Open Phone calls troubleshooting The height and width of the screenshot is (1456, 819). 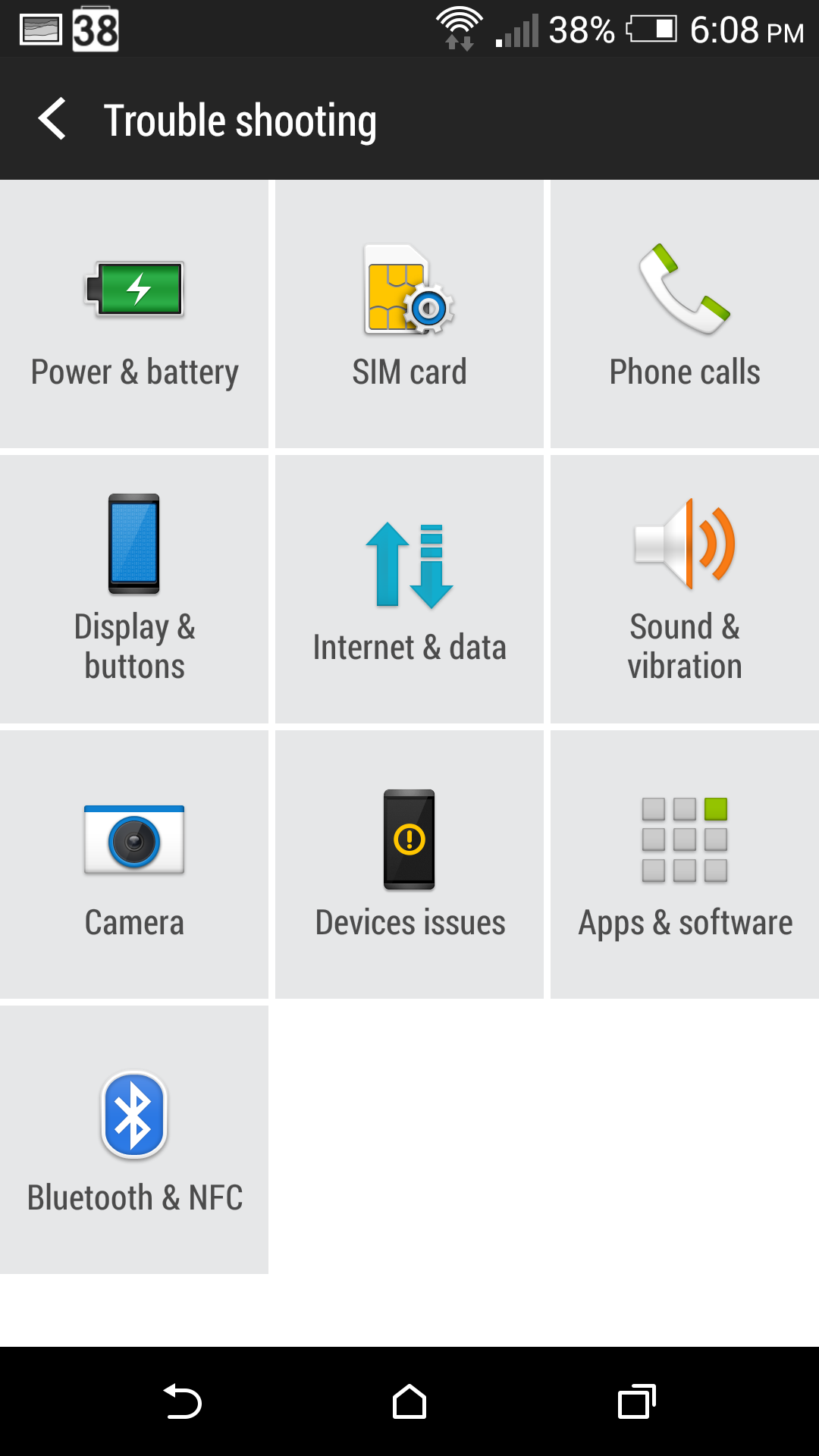pyautogui.click(x=685, y=314)
